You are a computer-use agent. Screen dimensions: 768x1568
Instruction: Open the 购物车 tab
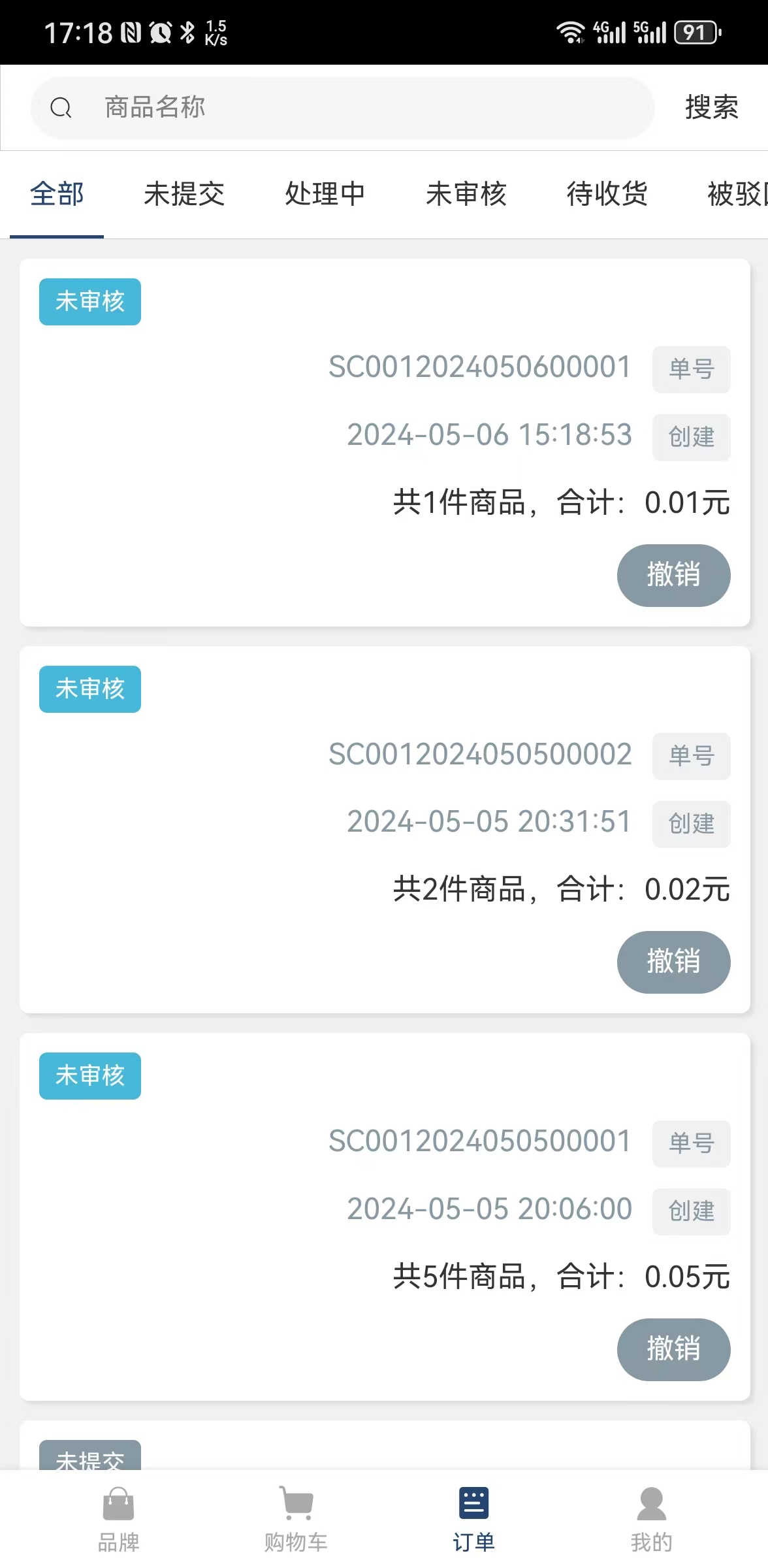296,1520
